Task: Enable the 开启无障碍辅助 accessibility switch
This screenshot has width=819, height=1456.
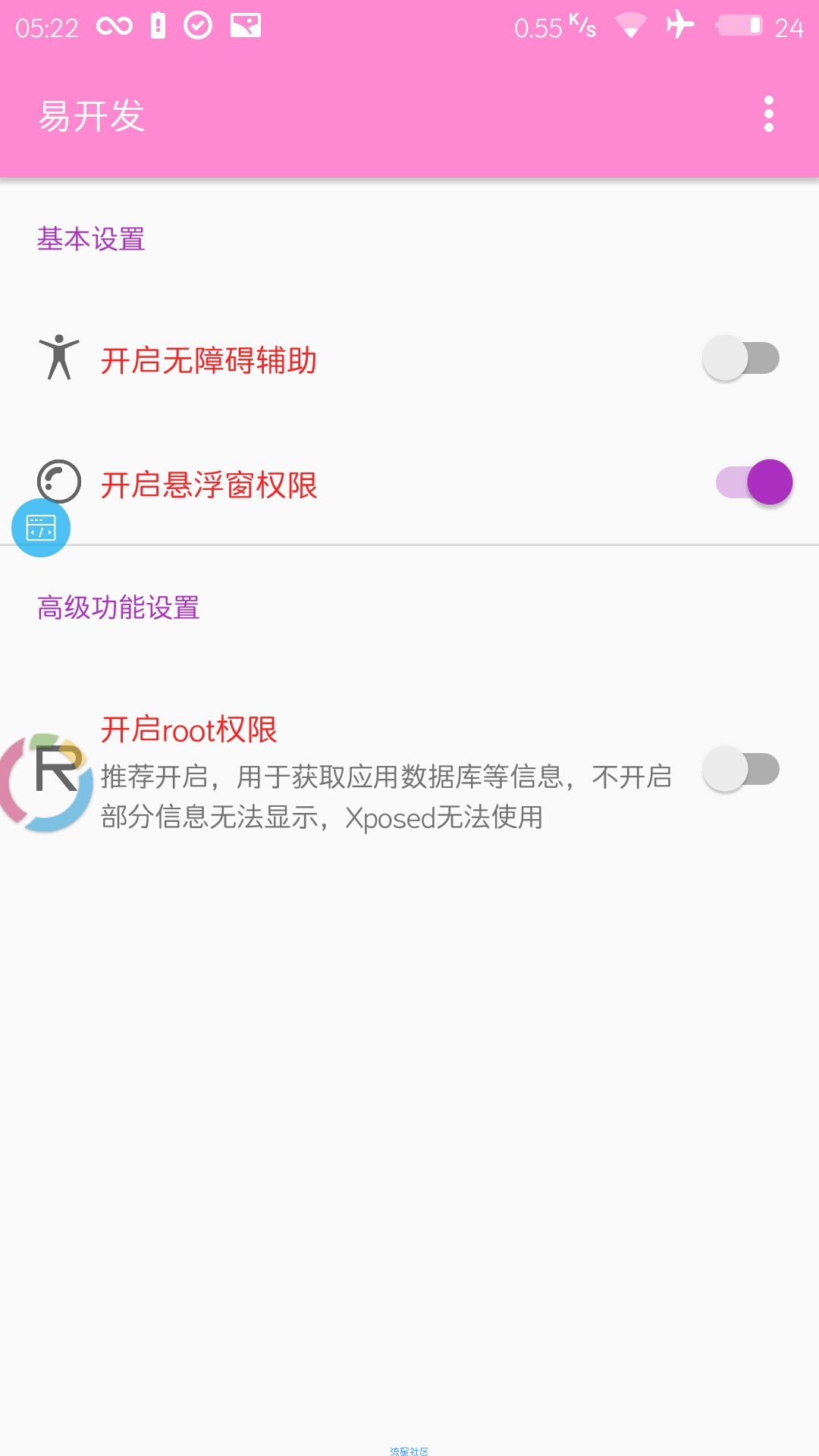Action: 741,359
